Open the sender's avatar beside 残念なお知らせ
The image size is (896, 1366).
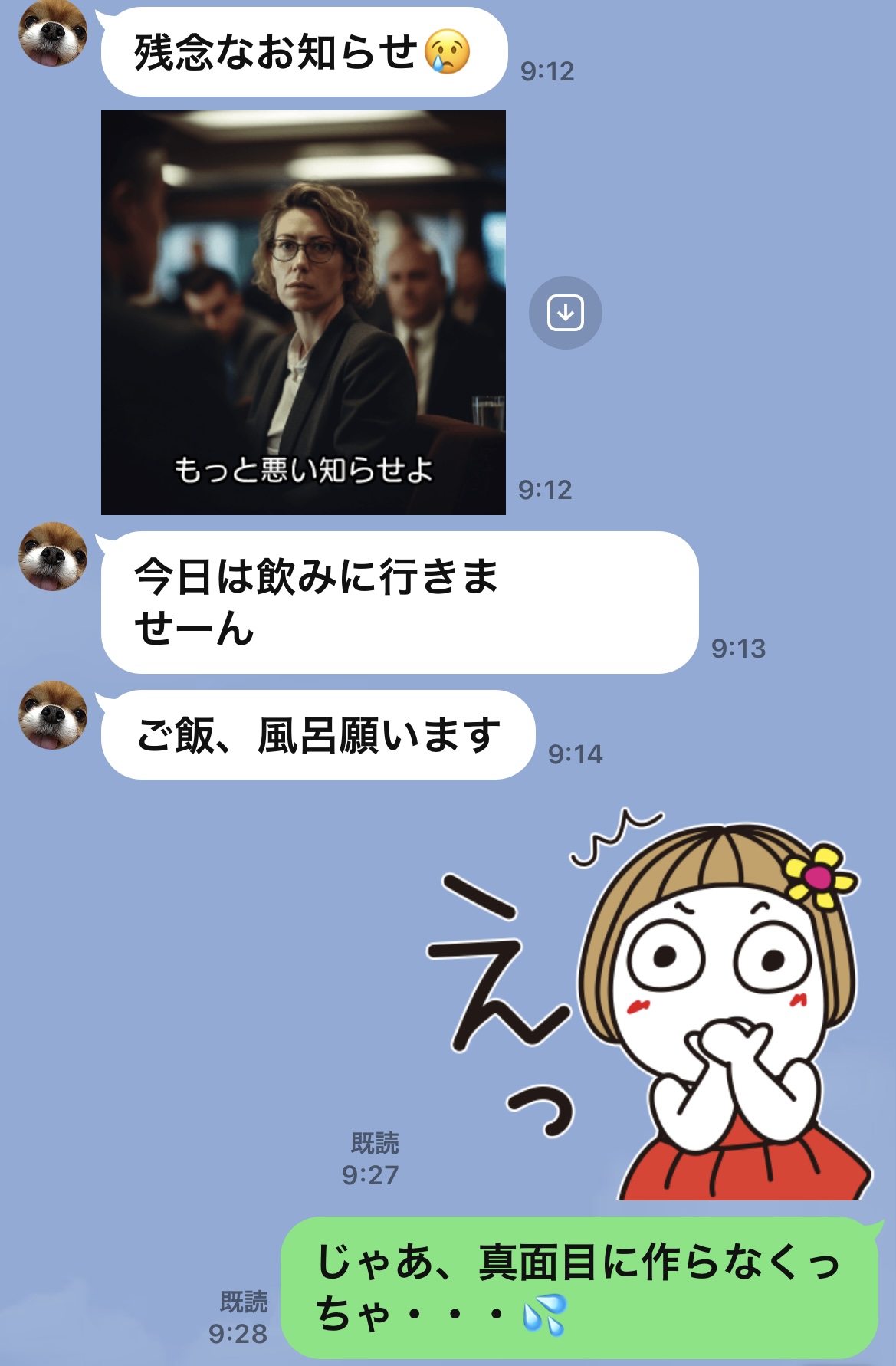pyautogui.click(x=52, y=34)
